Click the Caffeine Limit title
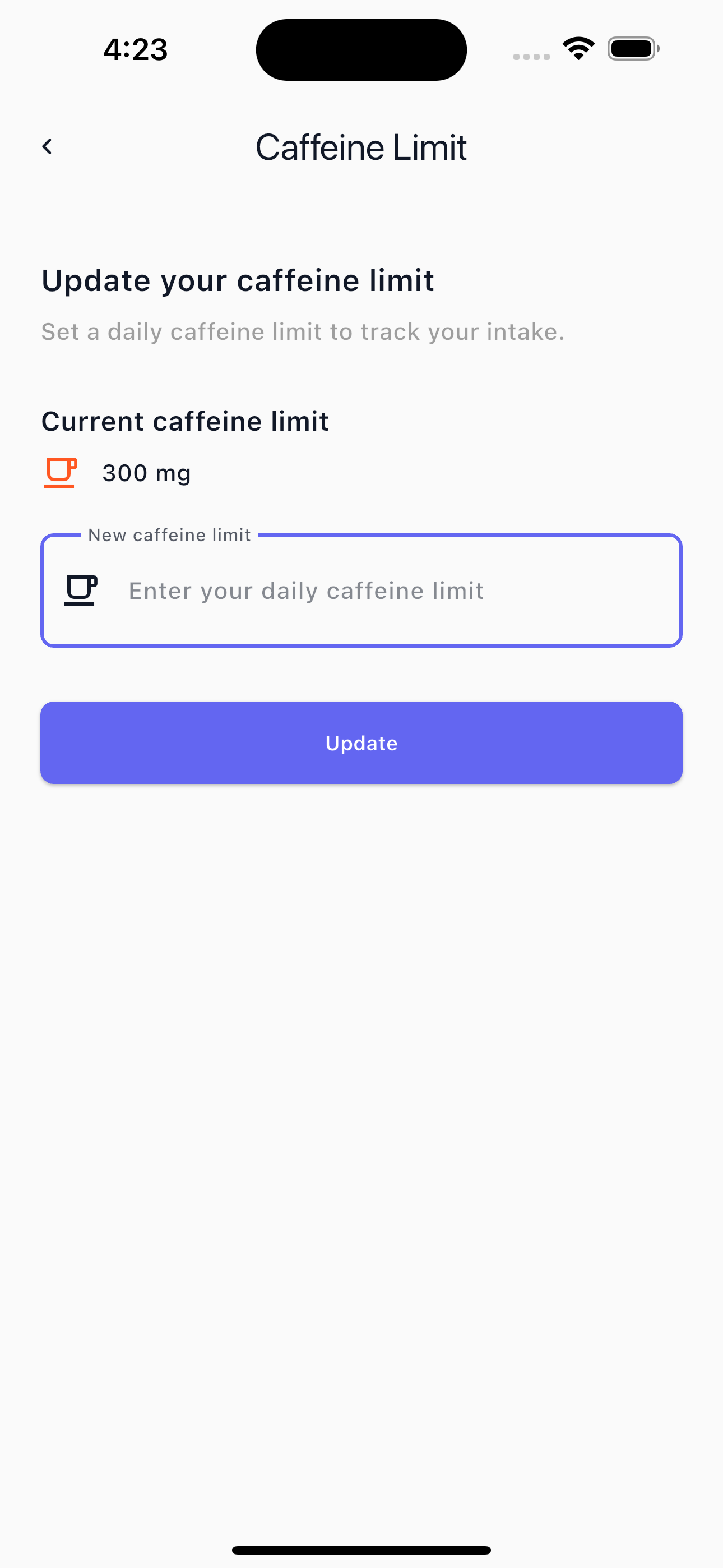The height and width of the screenshot is (1568, 723). (x=361, y=146)
